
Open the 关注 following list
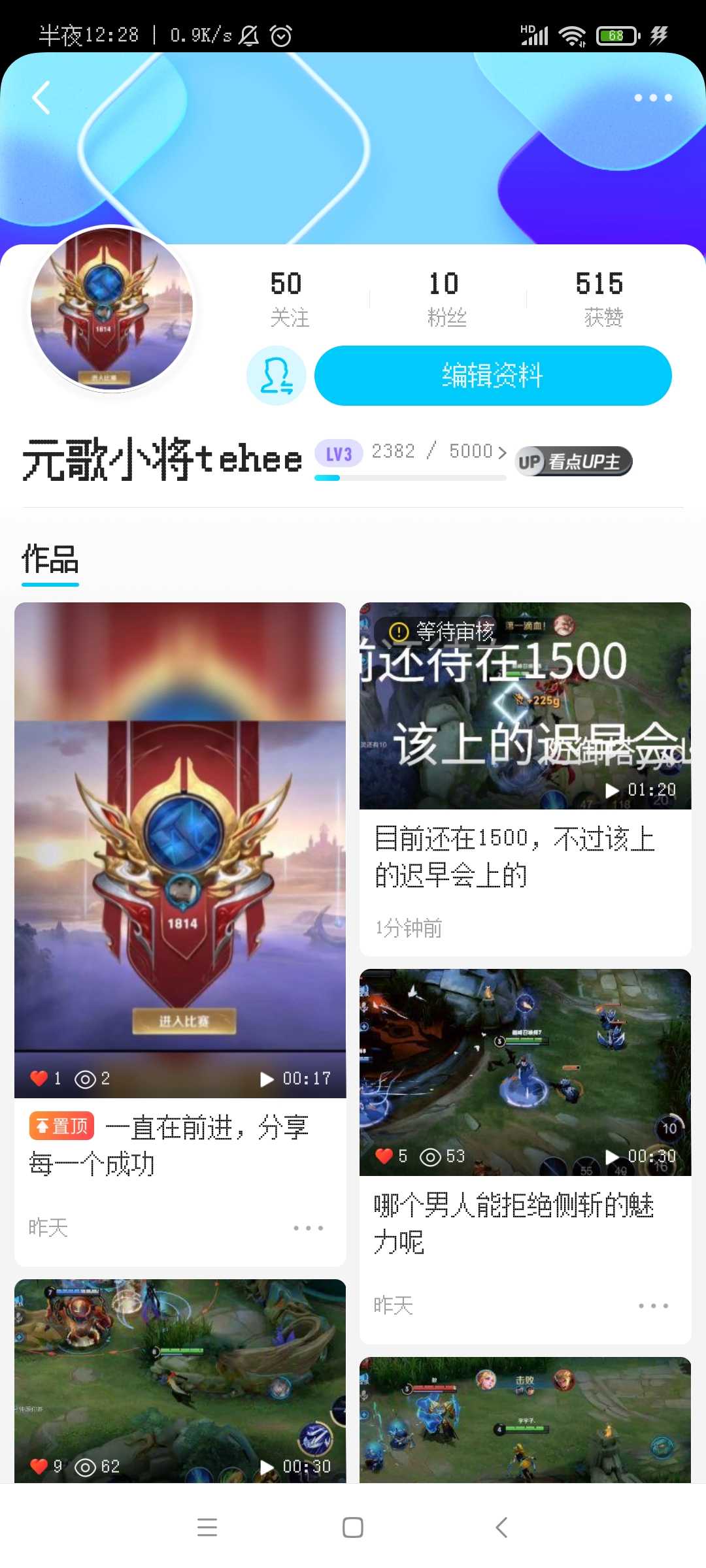(x=288, y=299)
